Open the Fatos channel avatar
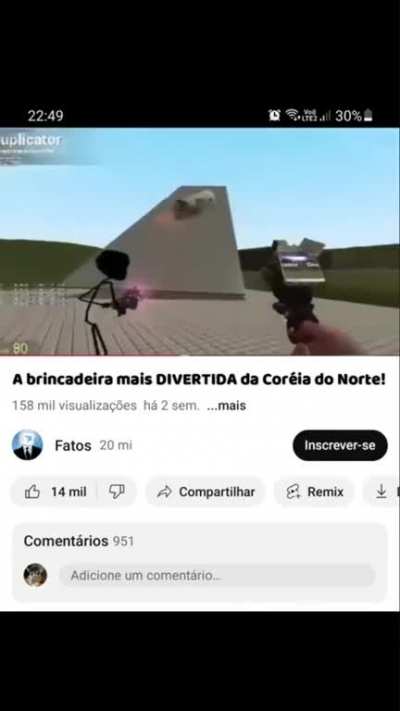The height and width of the screenshot is (711, 400). (x=27, y=445)
